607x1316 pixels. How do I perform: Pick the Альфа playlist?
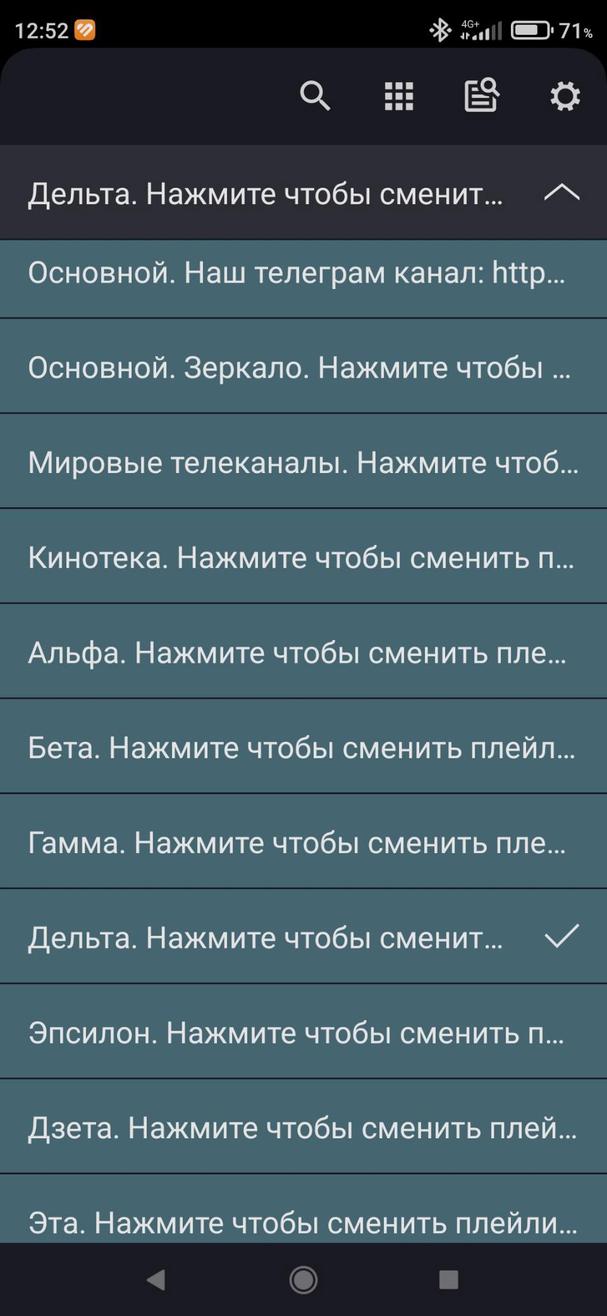point(303,651)
